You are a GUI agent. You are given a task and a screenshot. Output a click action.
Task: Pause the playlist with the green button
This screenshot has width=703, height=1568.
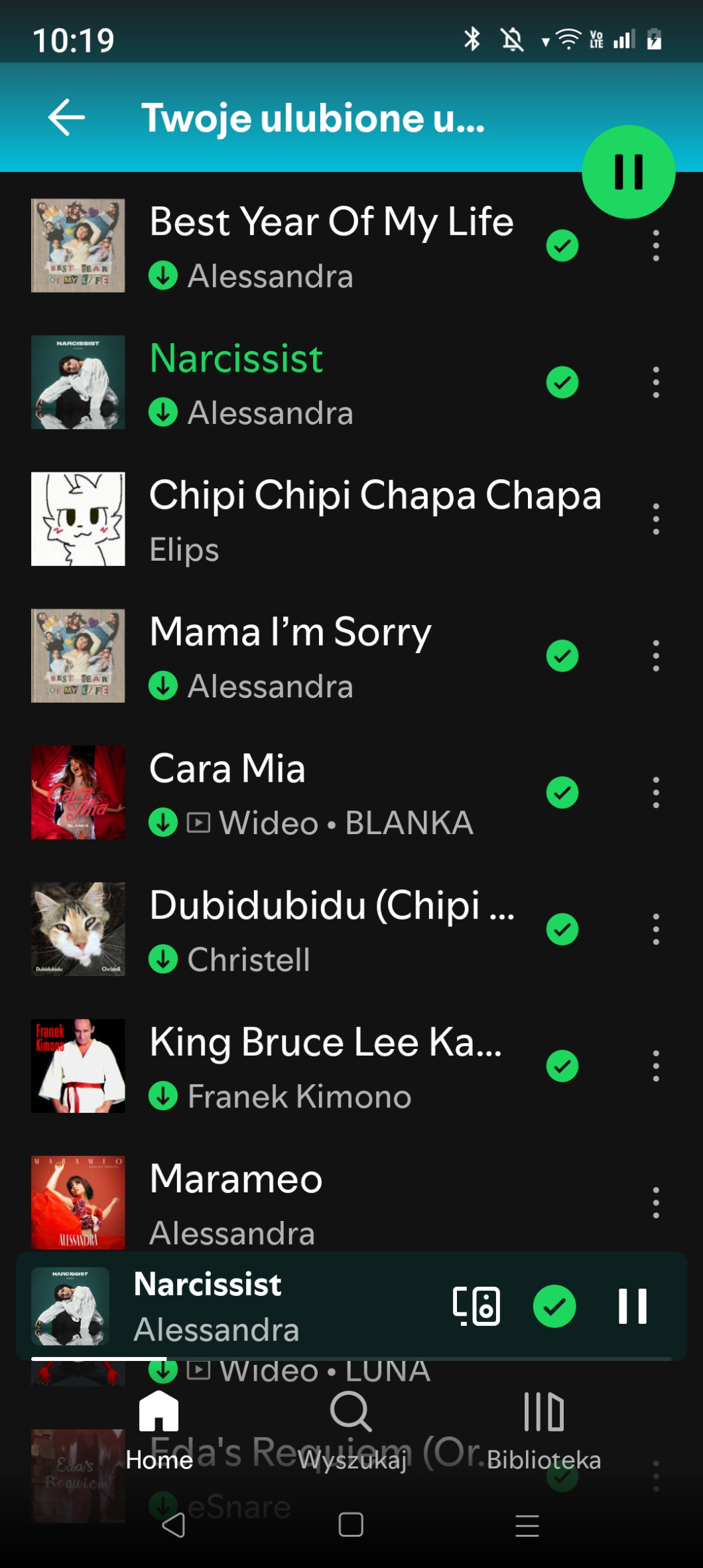point(628,172)
